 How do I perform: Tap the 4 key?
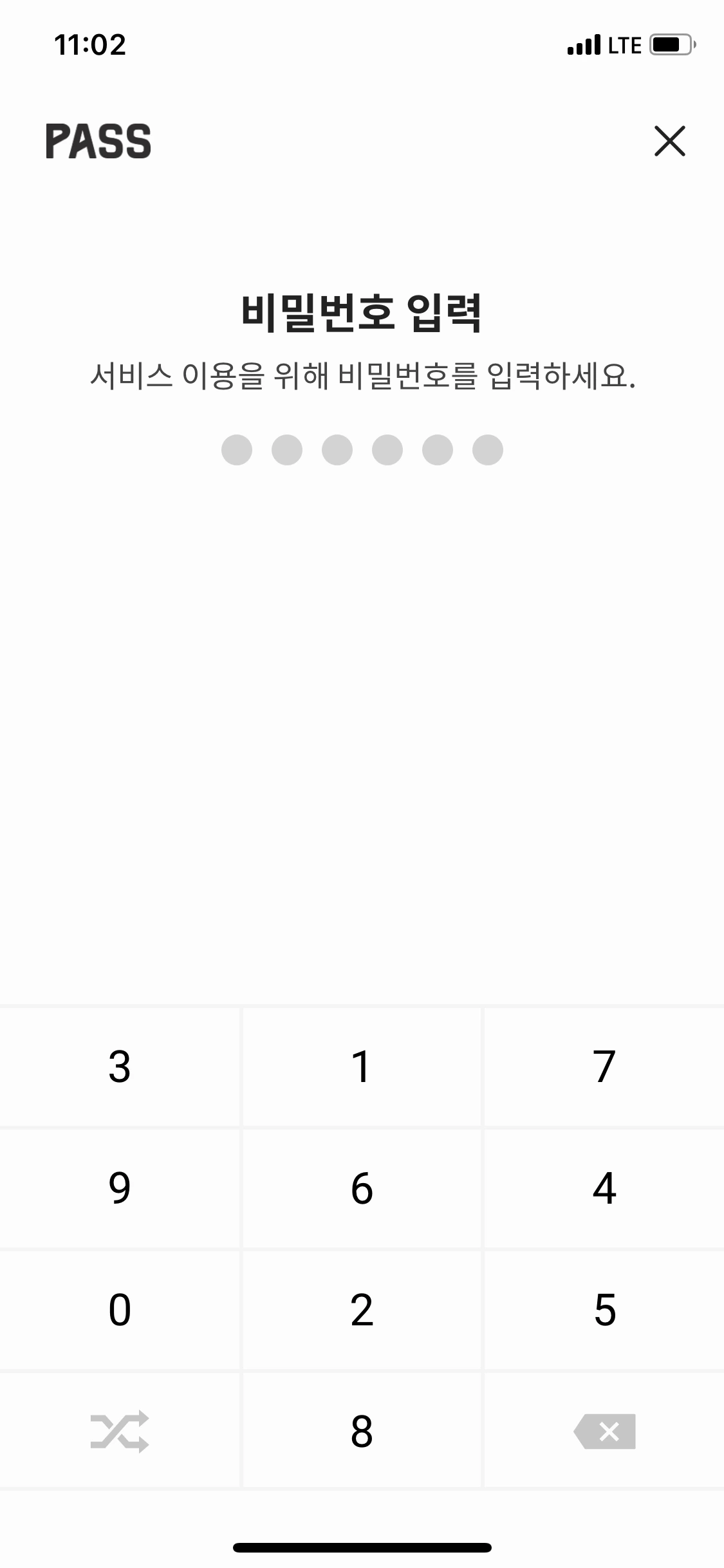(604, 1188)
